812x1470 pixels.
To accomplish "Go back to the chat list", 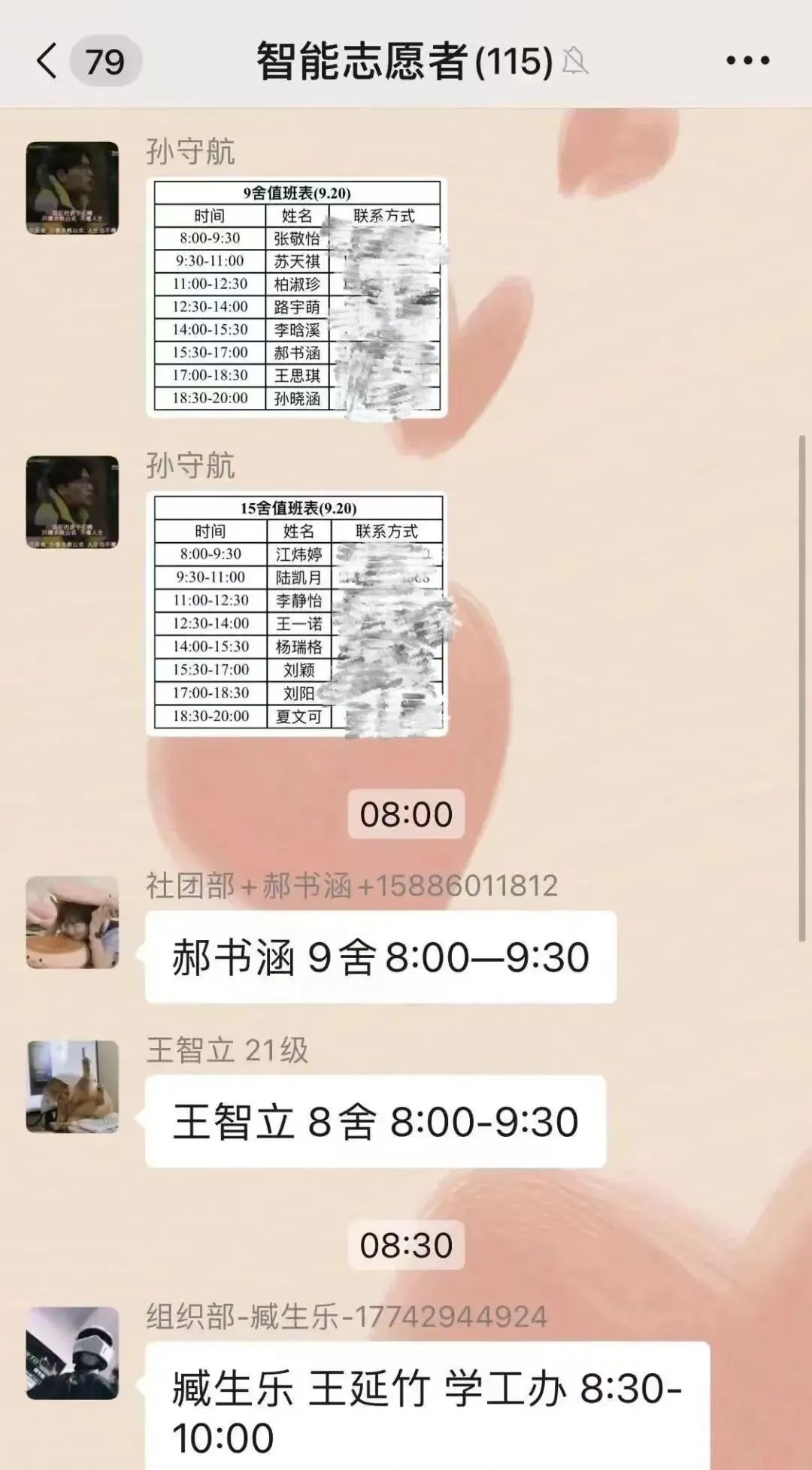I will 47,61.
